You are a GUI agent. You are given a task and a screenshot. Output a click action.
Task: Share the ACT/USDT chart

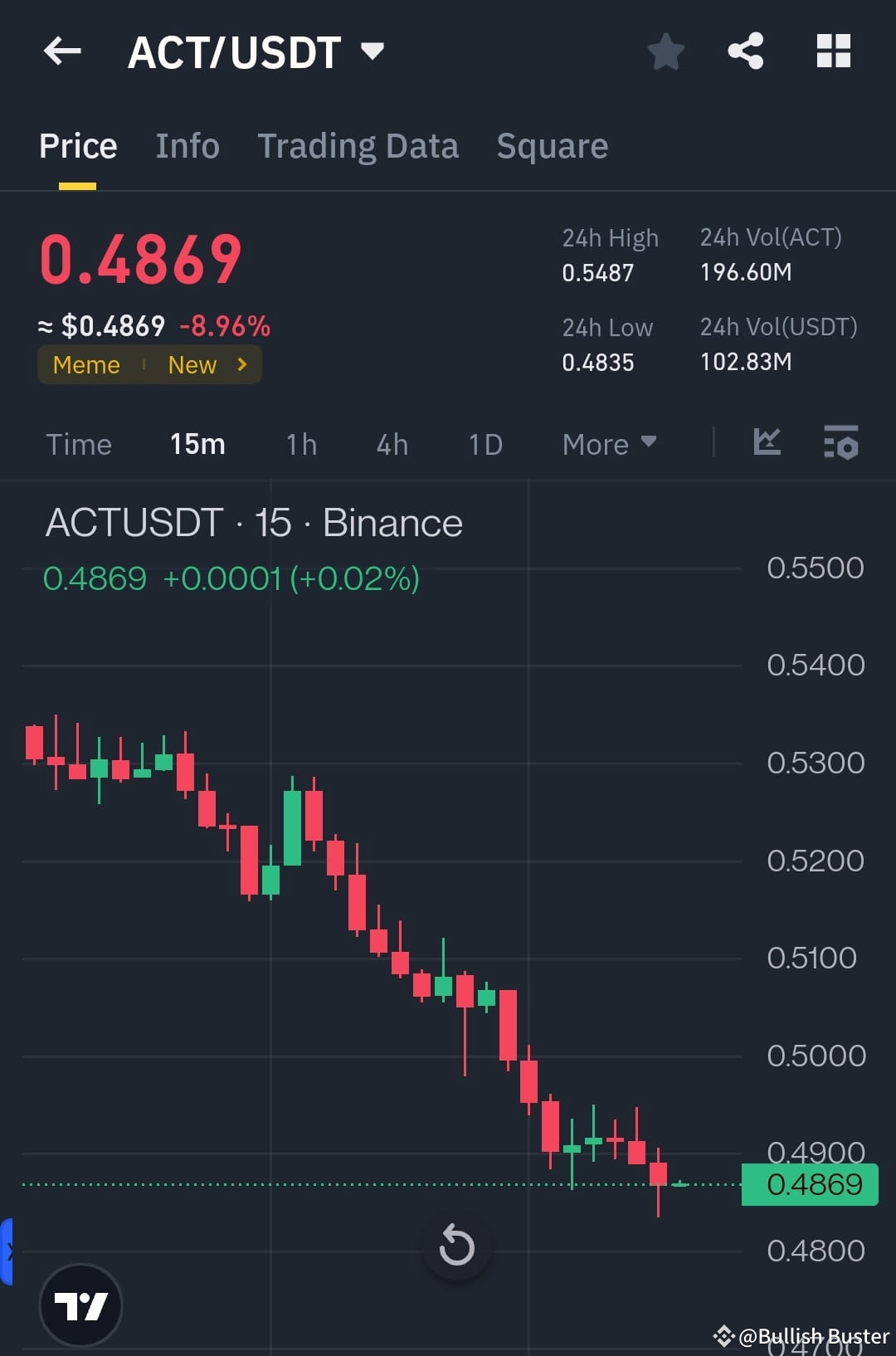745,51
